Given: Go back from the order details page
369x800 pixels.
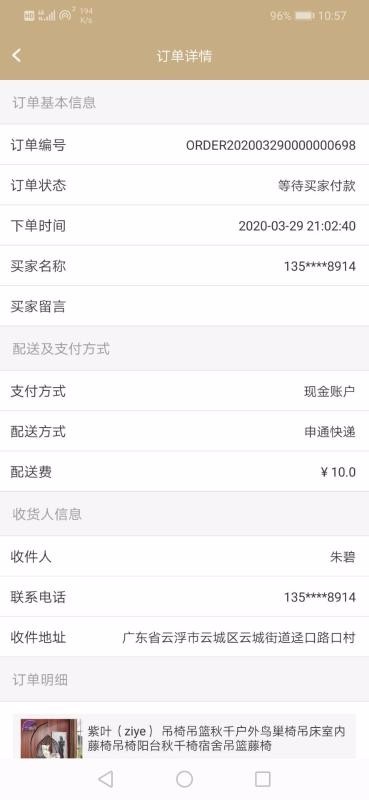Looking at the screenshot, I should click(17, 56).
